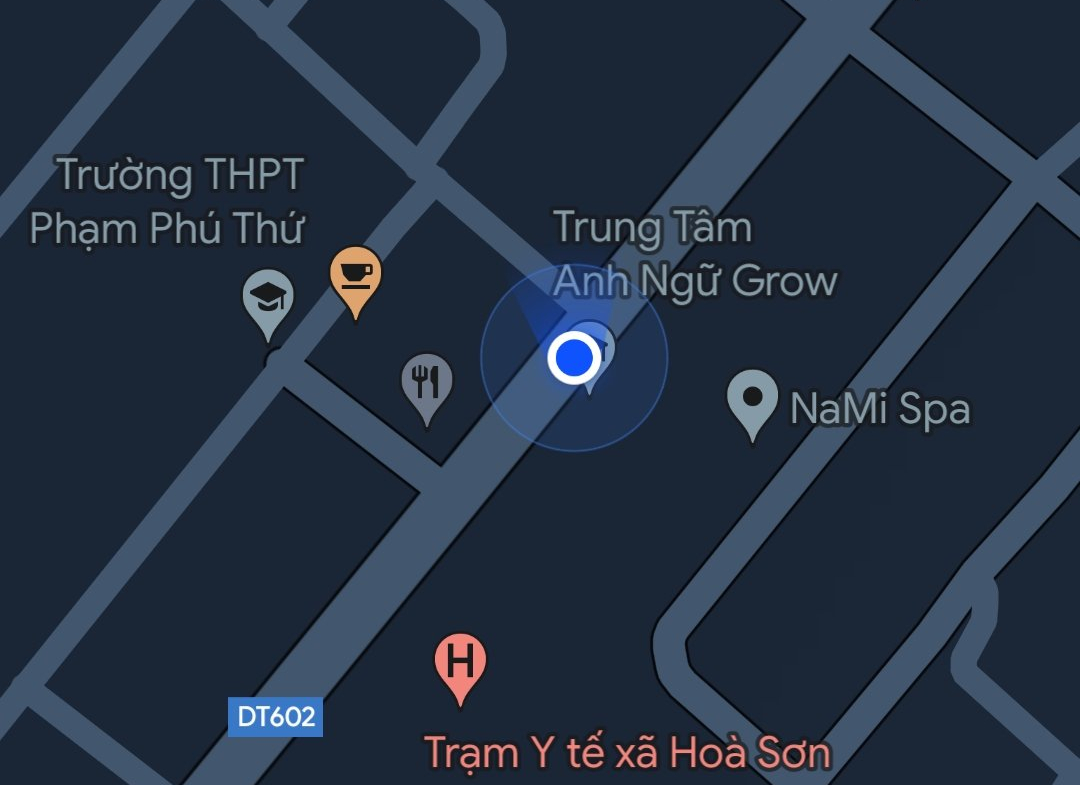Open the NaMi Spa place marker
Viewport: 1080px width, 785px height.
click(x=752, y=398)
